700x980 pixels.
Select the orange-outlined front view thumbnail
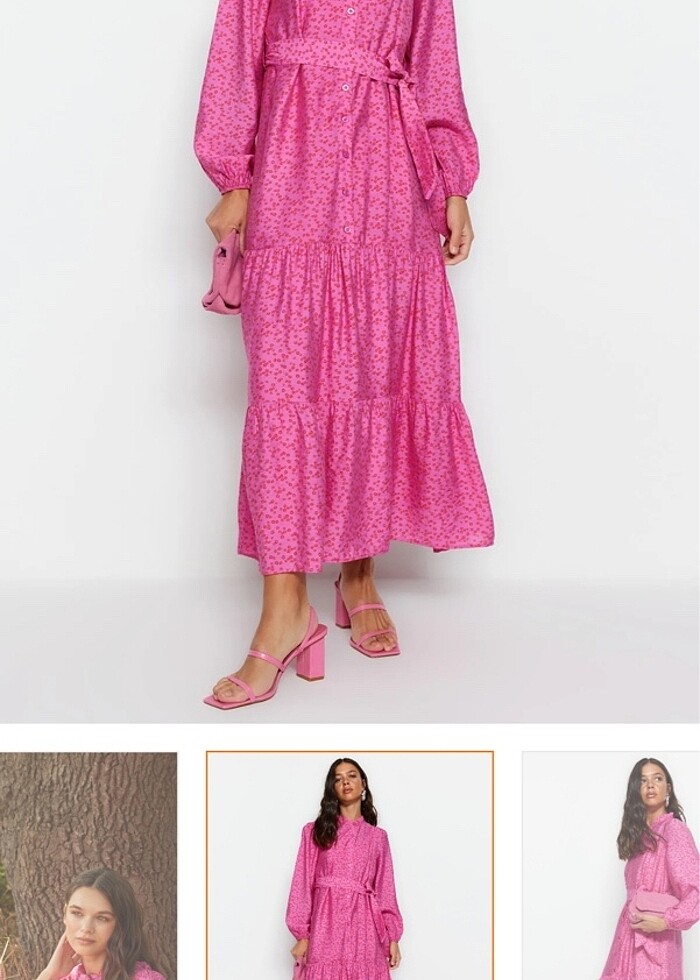point(350,866)
